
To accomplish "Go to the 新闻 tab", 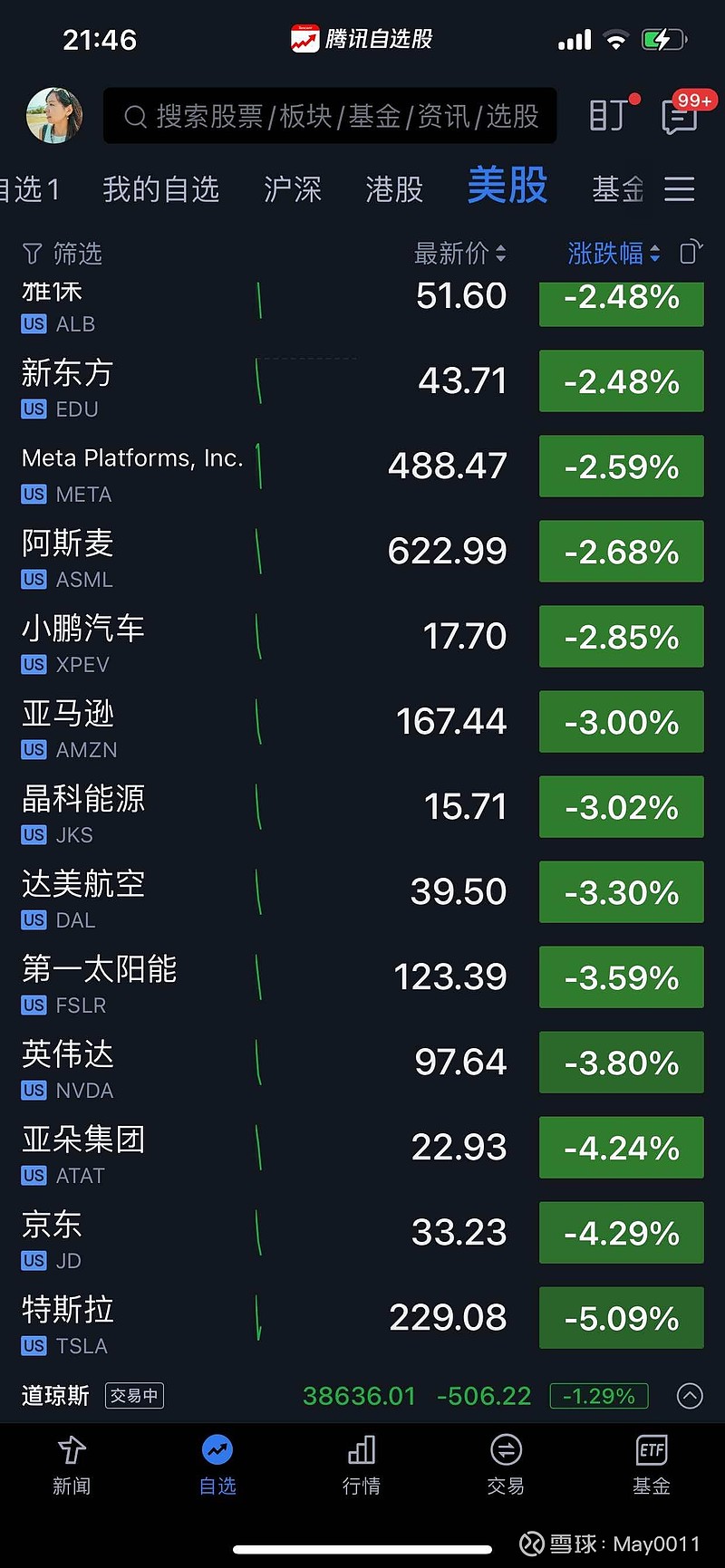I will tap(72, 1466).
